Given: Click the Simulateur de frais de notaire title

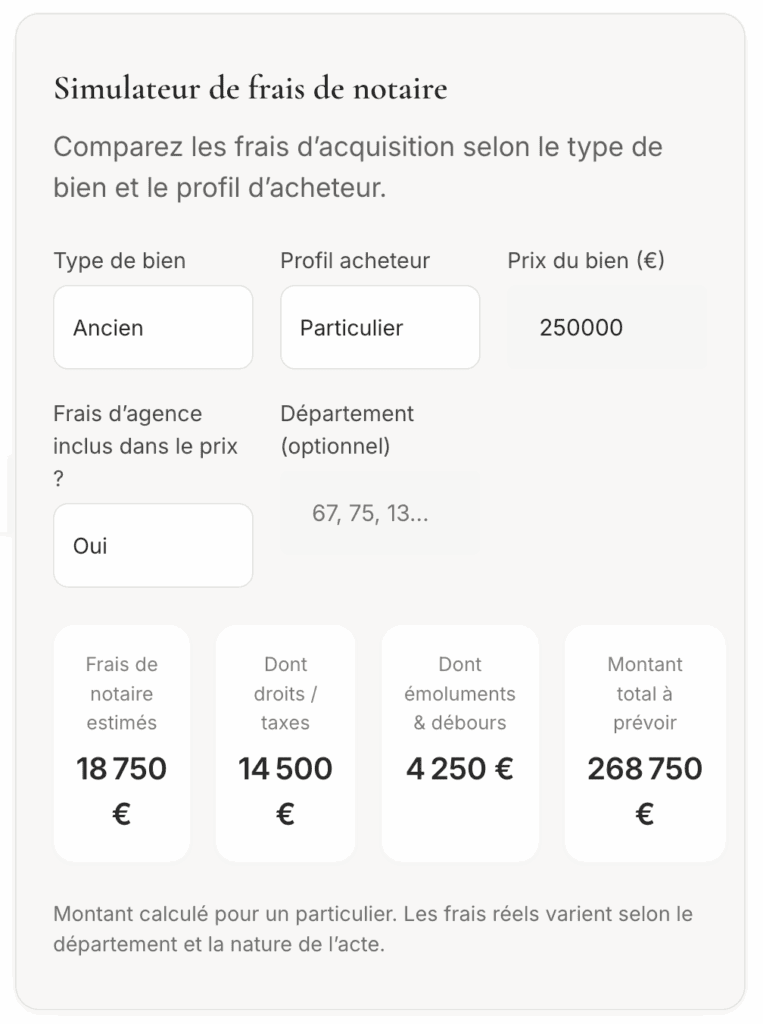Looking at the screenshot, I should pyautogui.click(x=250, y=89).
